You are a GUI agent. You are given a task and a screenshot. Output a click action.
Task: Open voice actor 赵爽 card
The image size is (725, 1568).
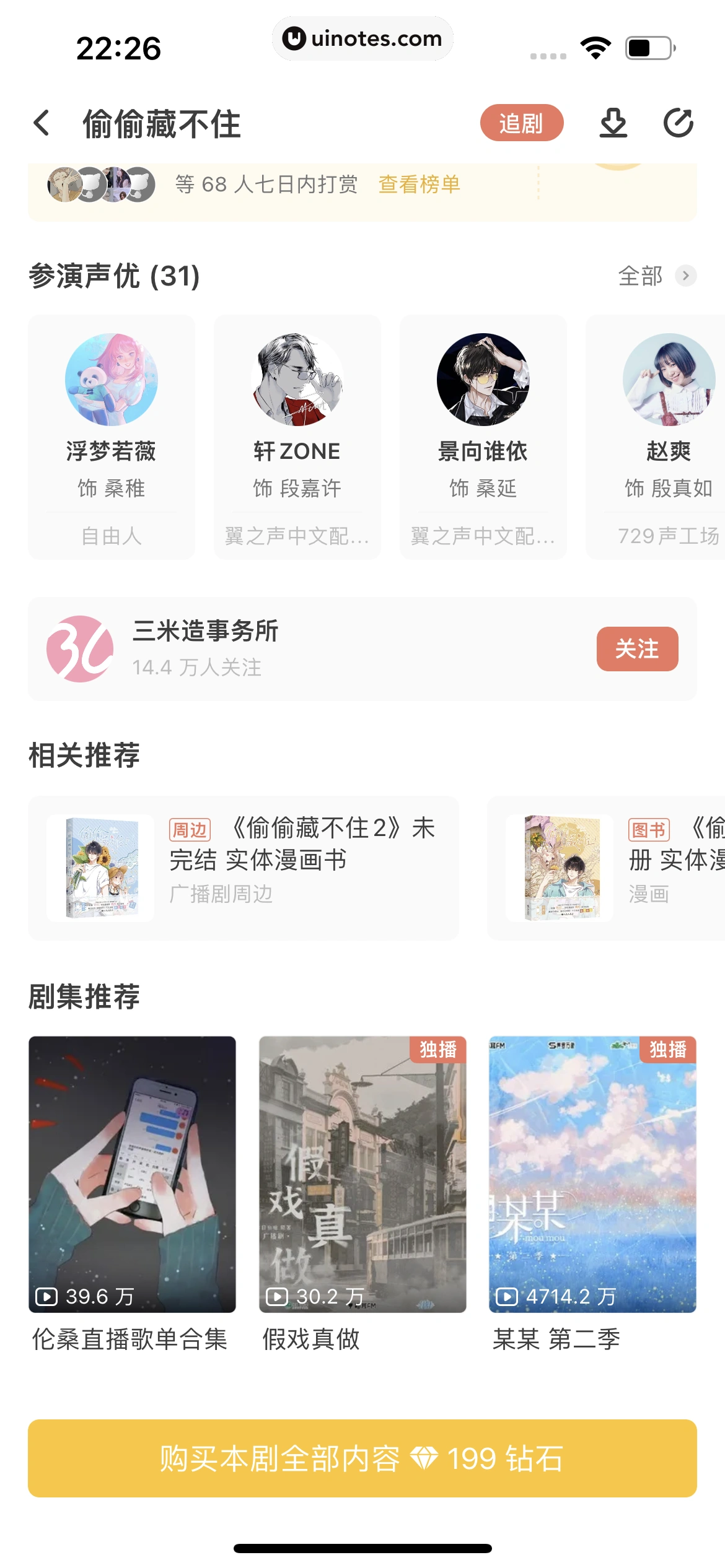pyautogui.click(x=663, y=437)
